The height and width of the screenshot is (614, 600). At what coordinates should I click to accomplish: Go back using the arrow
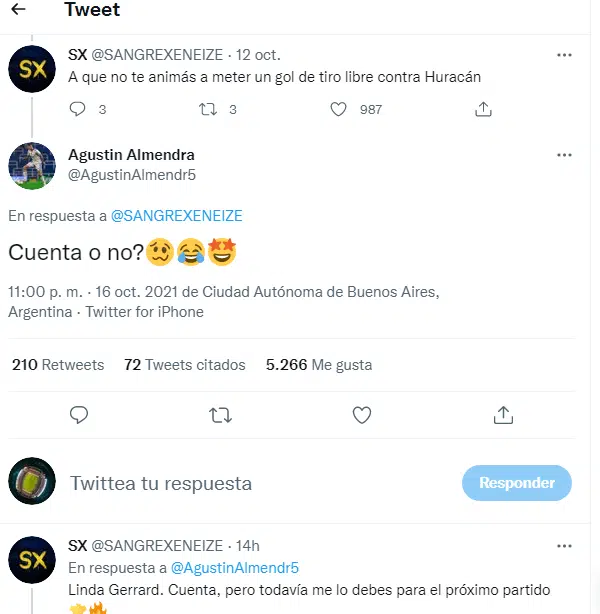[x=18, y=11]
